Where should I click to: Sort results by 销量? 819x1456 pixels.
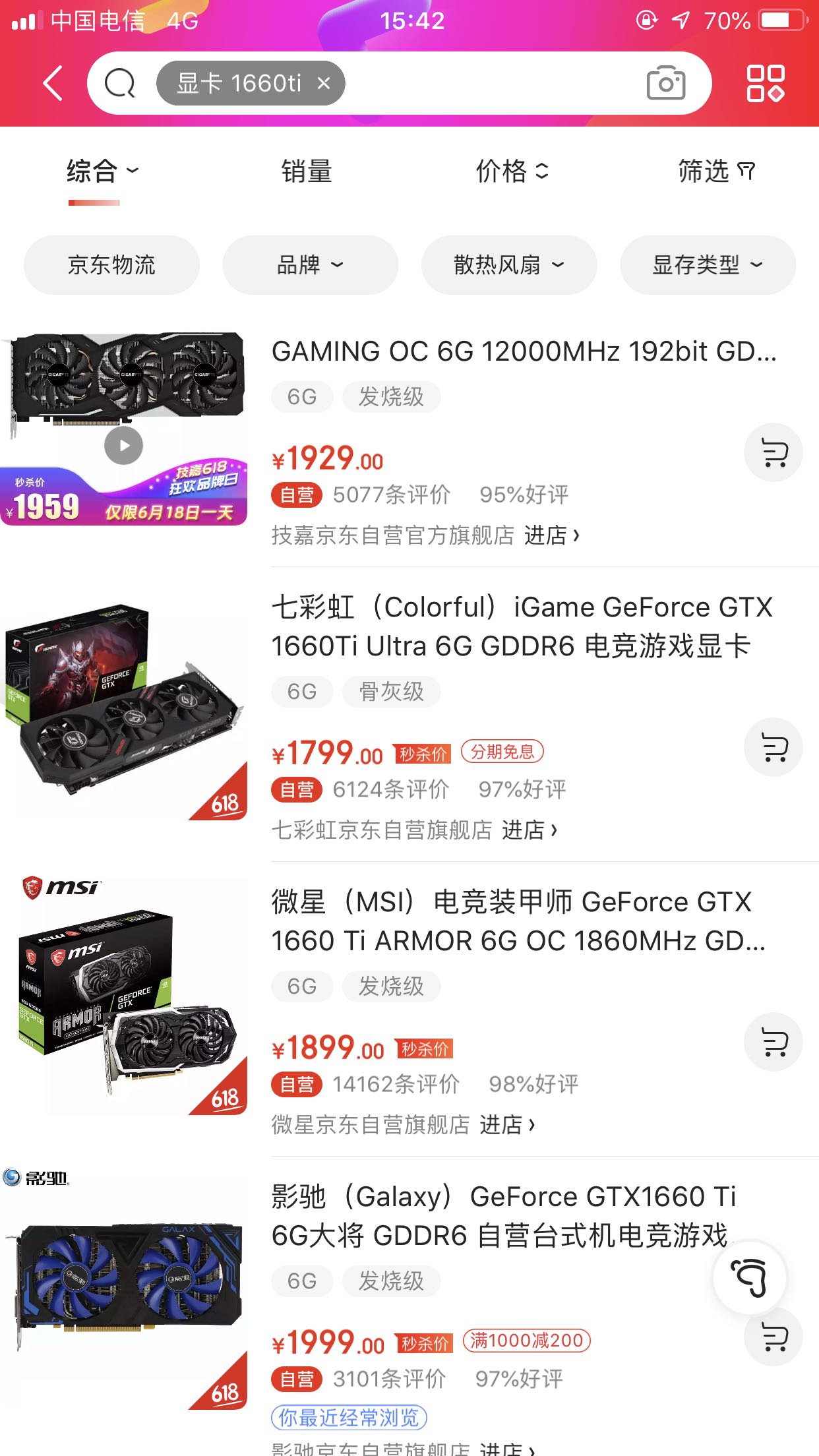[x=307, y=171]
